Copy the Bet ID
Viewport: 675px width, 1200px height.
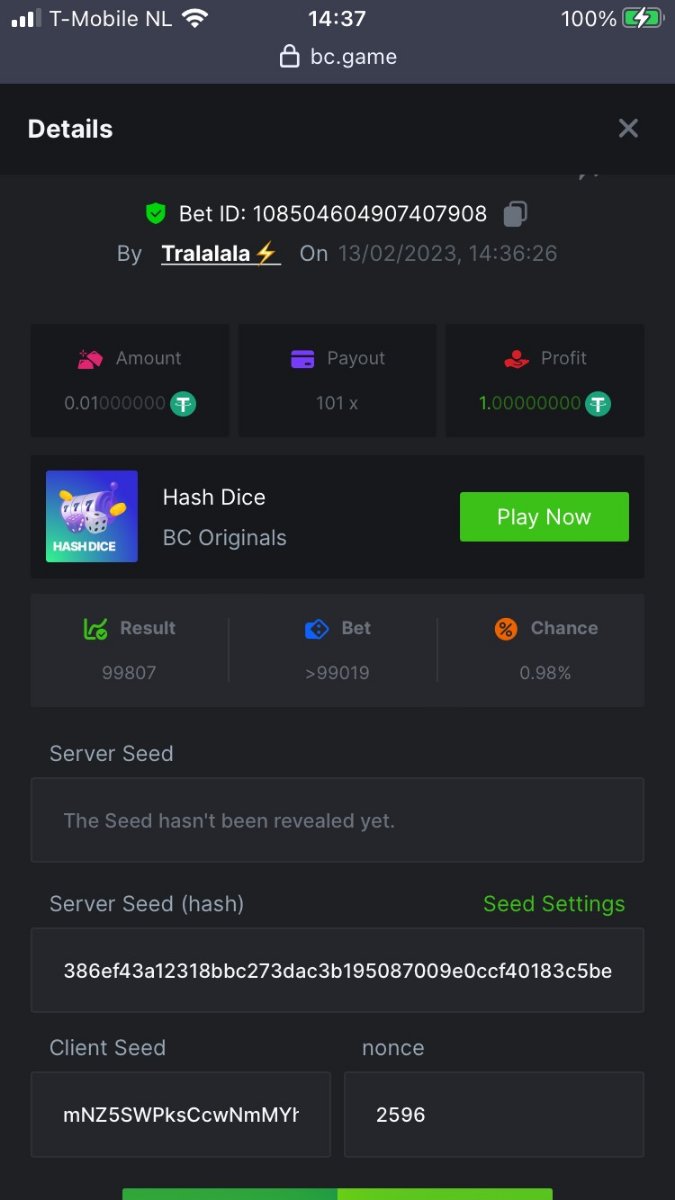515,214
